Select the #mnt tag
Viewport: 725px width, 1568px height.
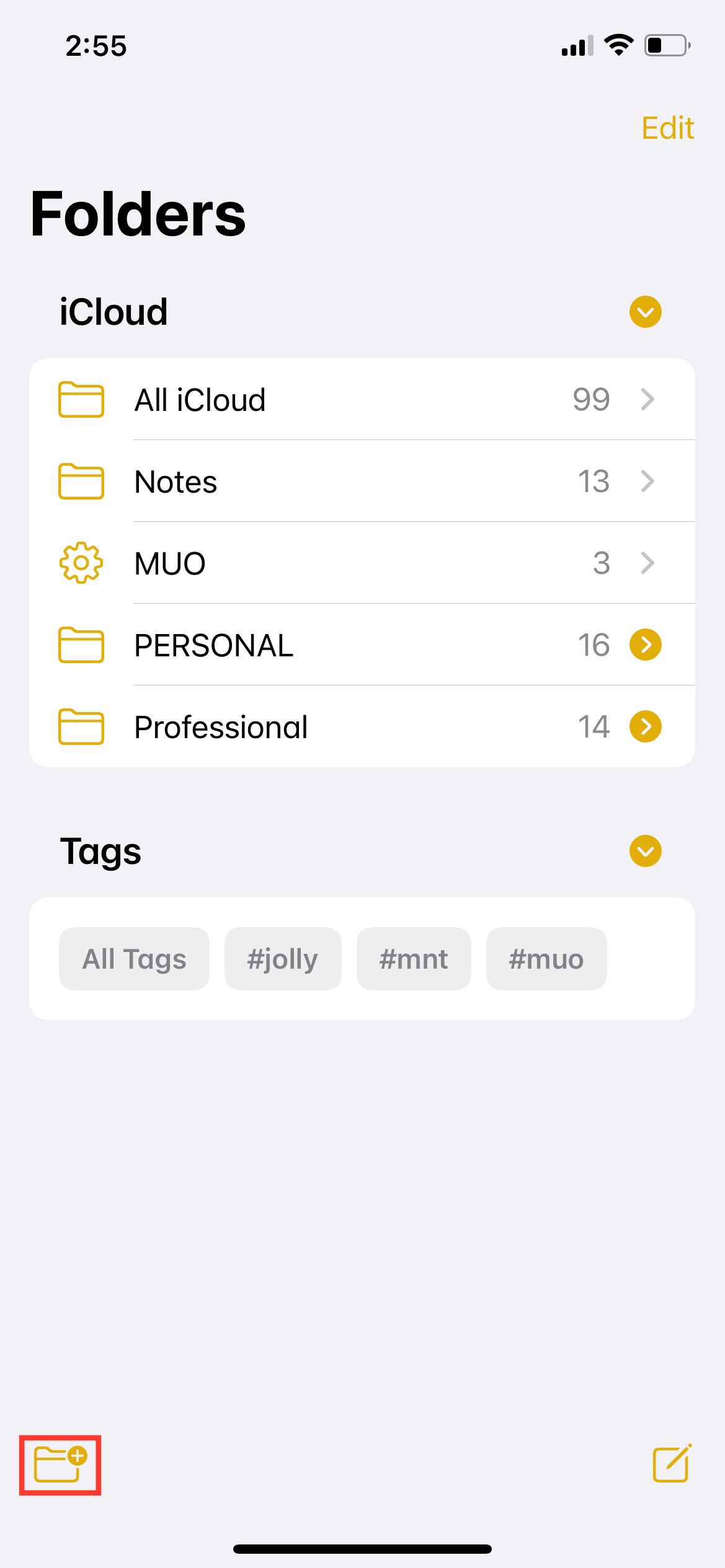413,958
